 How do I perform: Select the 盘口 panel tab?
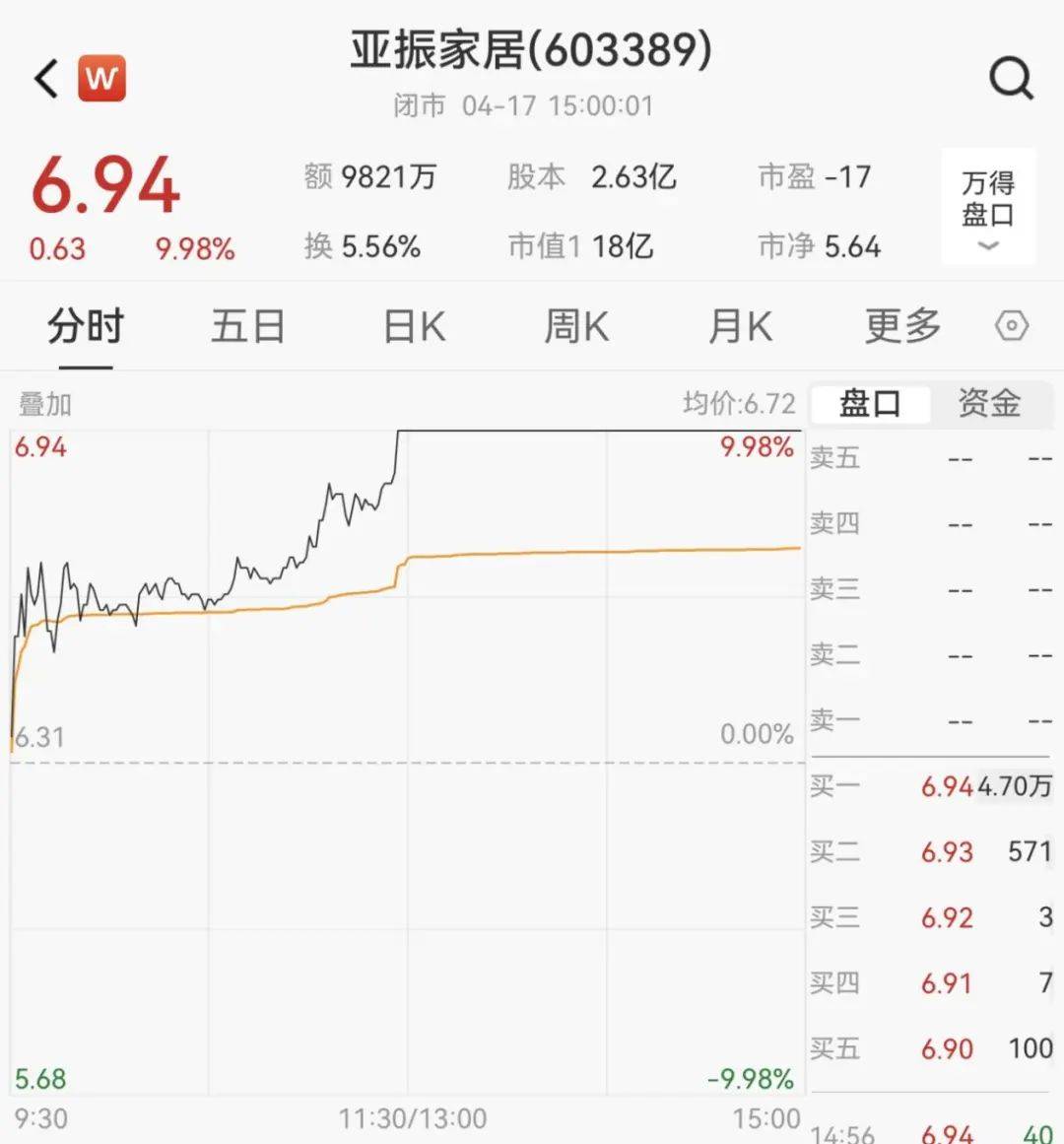point(871,404)
